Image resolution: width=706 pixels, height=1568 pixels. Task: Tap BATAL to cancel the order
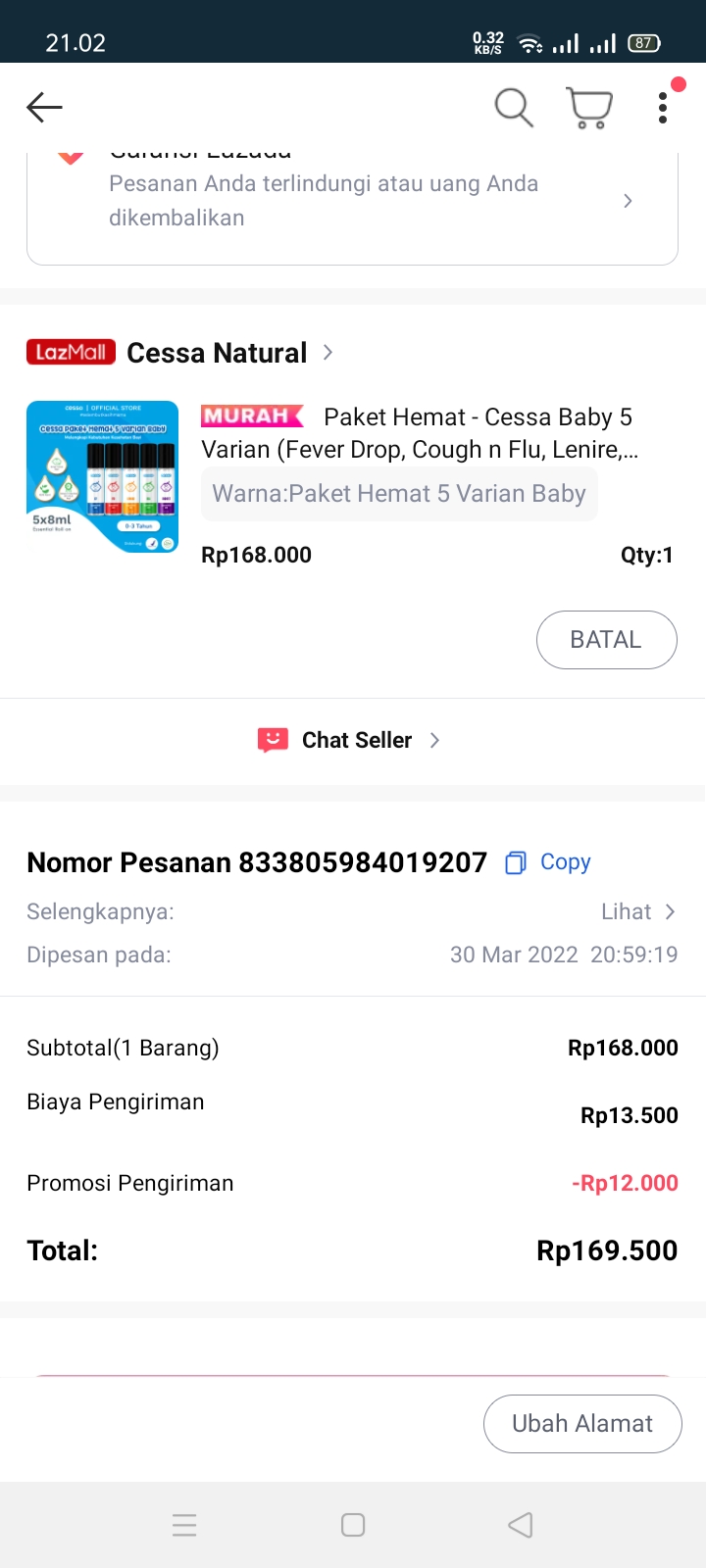tap(606, 640)
